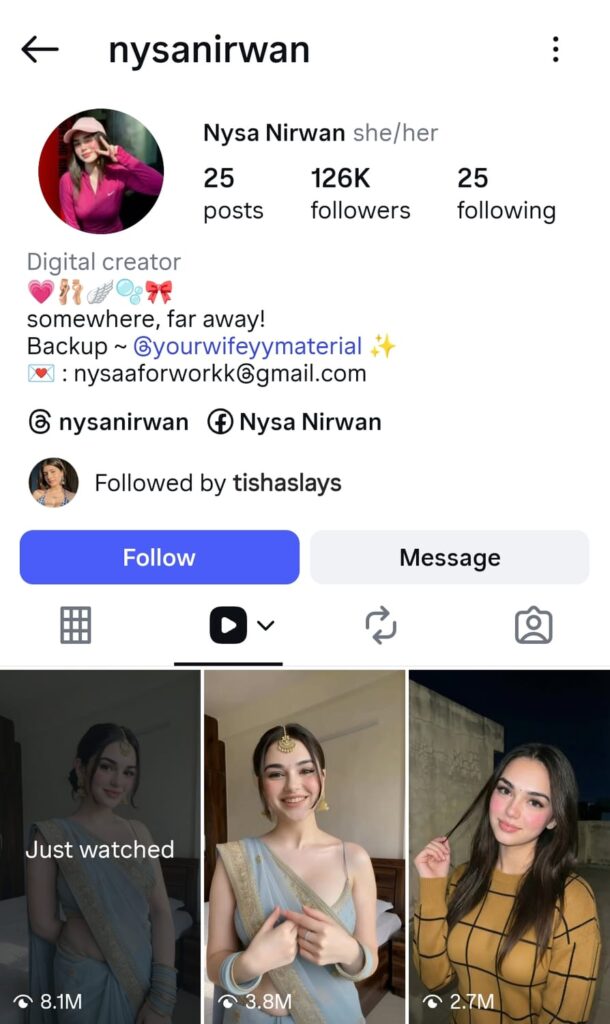Open the reel with 3.8M views

click(304, 847)
